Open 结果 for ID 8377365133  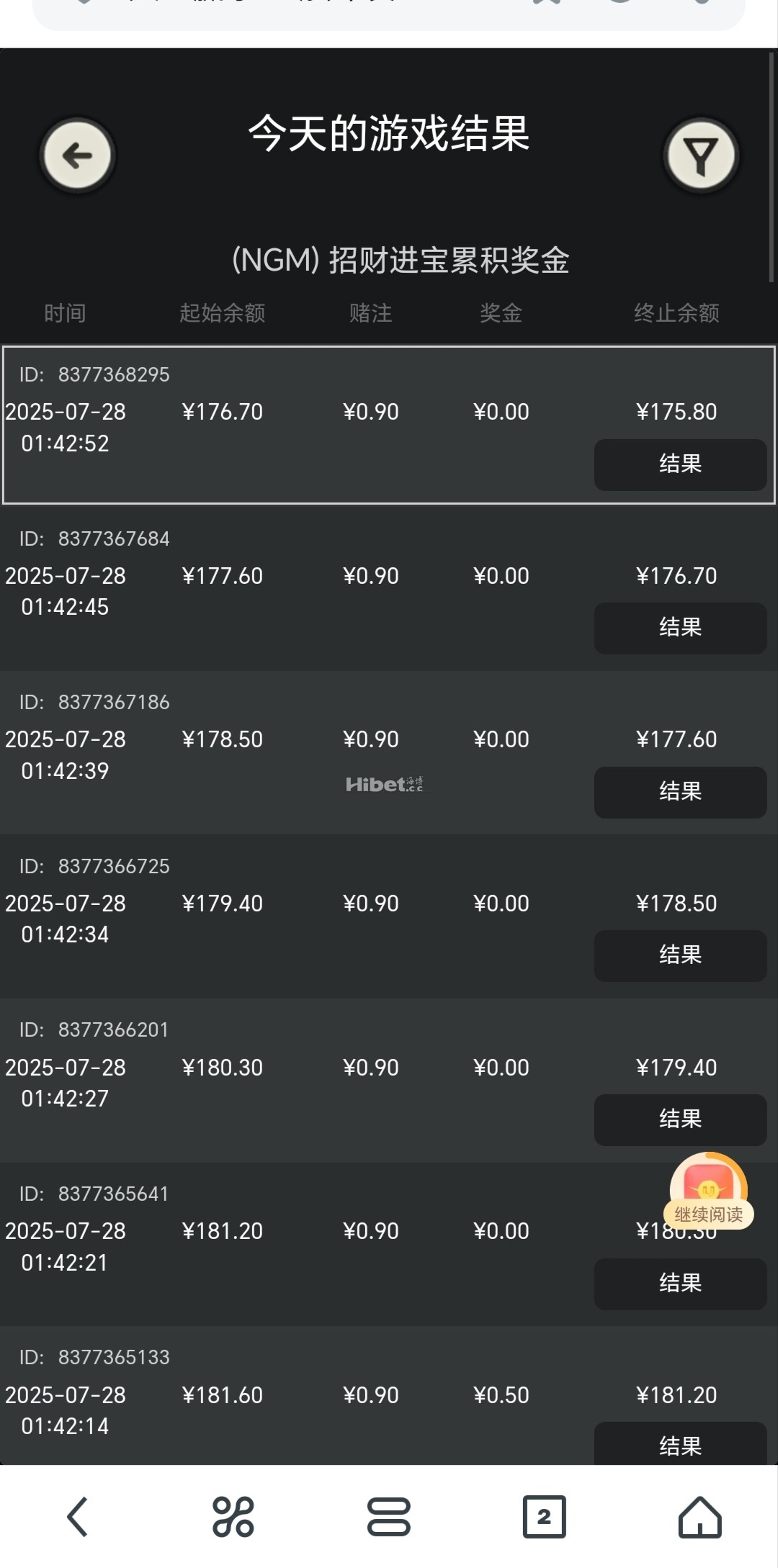coord(680,1444)
